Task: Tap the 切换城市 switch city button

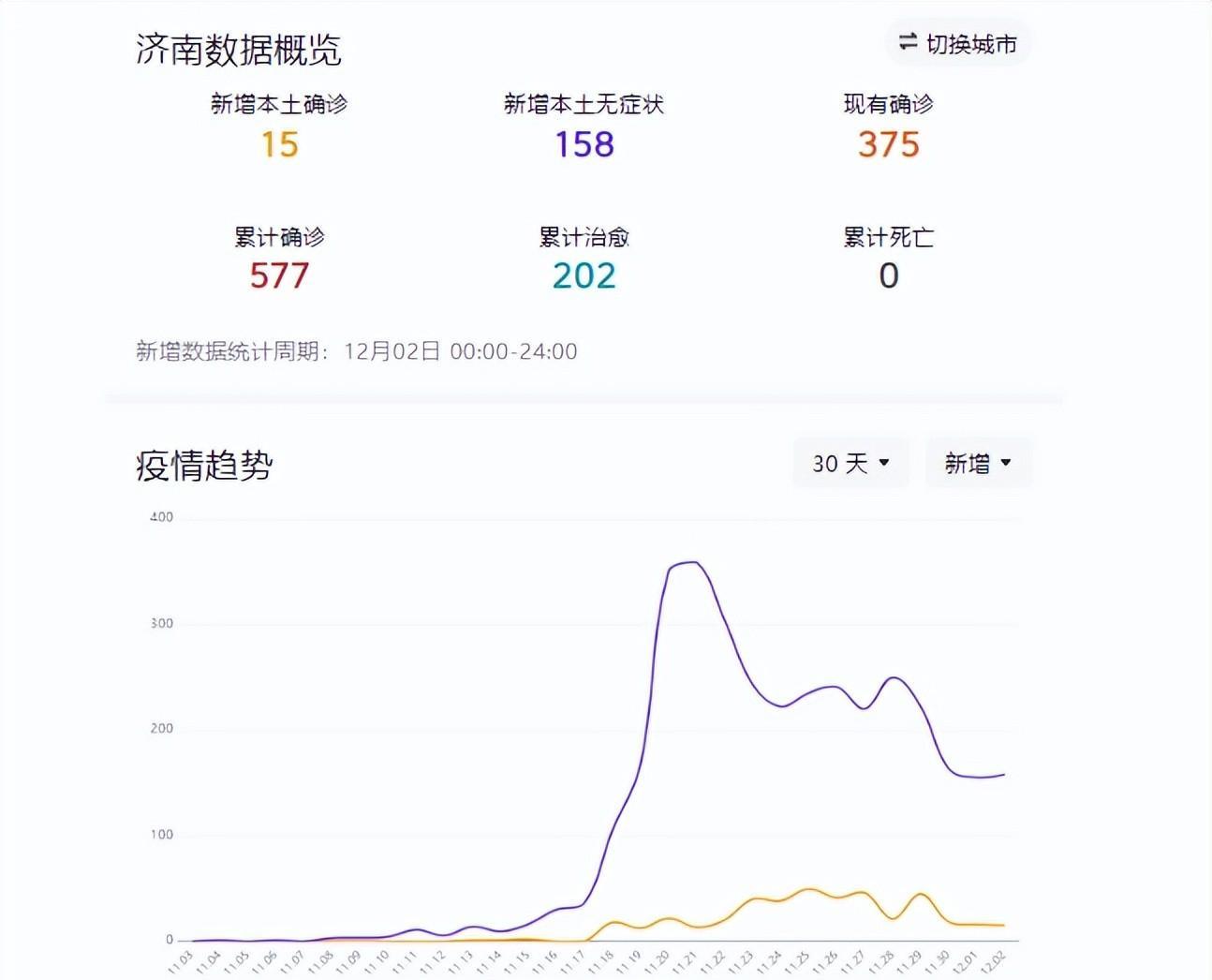Action: click(957, 44)
